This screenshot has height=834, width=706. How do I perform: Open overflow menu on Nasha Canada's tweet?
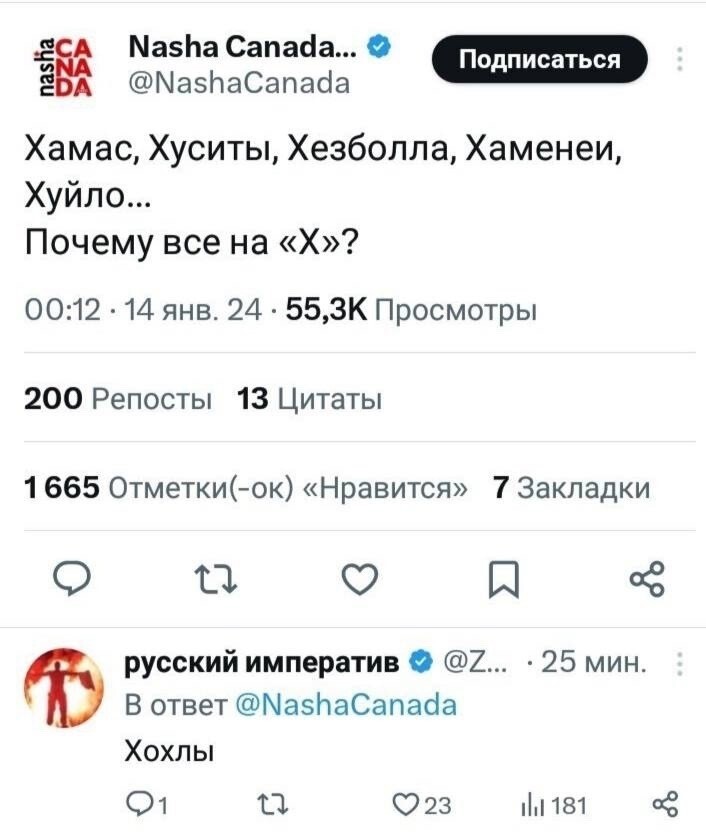[681, 59]
